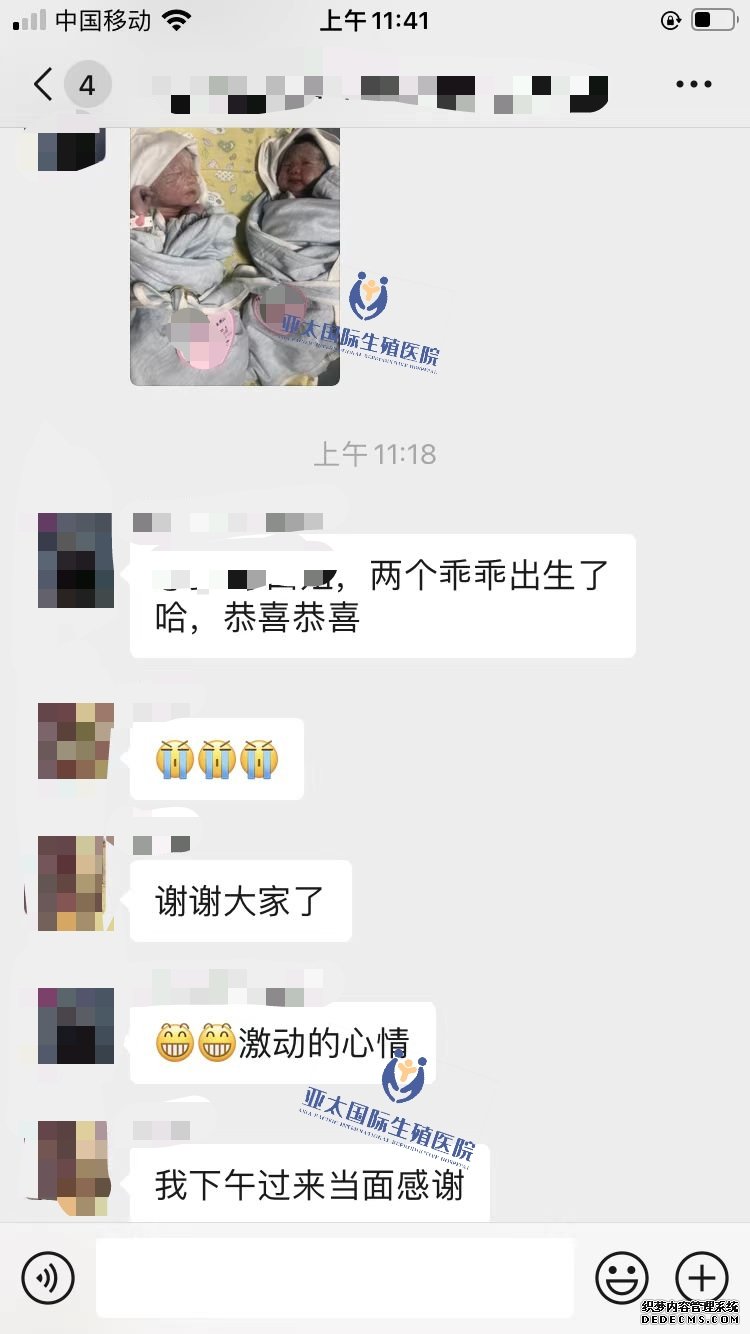Viewport: 750px width, 1334px height.
Task: Open avatar beside the crying emoji message
Action: coord(76,741)
